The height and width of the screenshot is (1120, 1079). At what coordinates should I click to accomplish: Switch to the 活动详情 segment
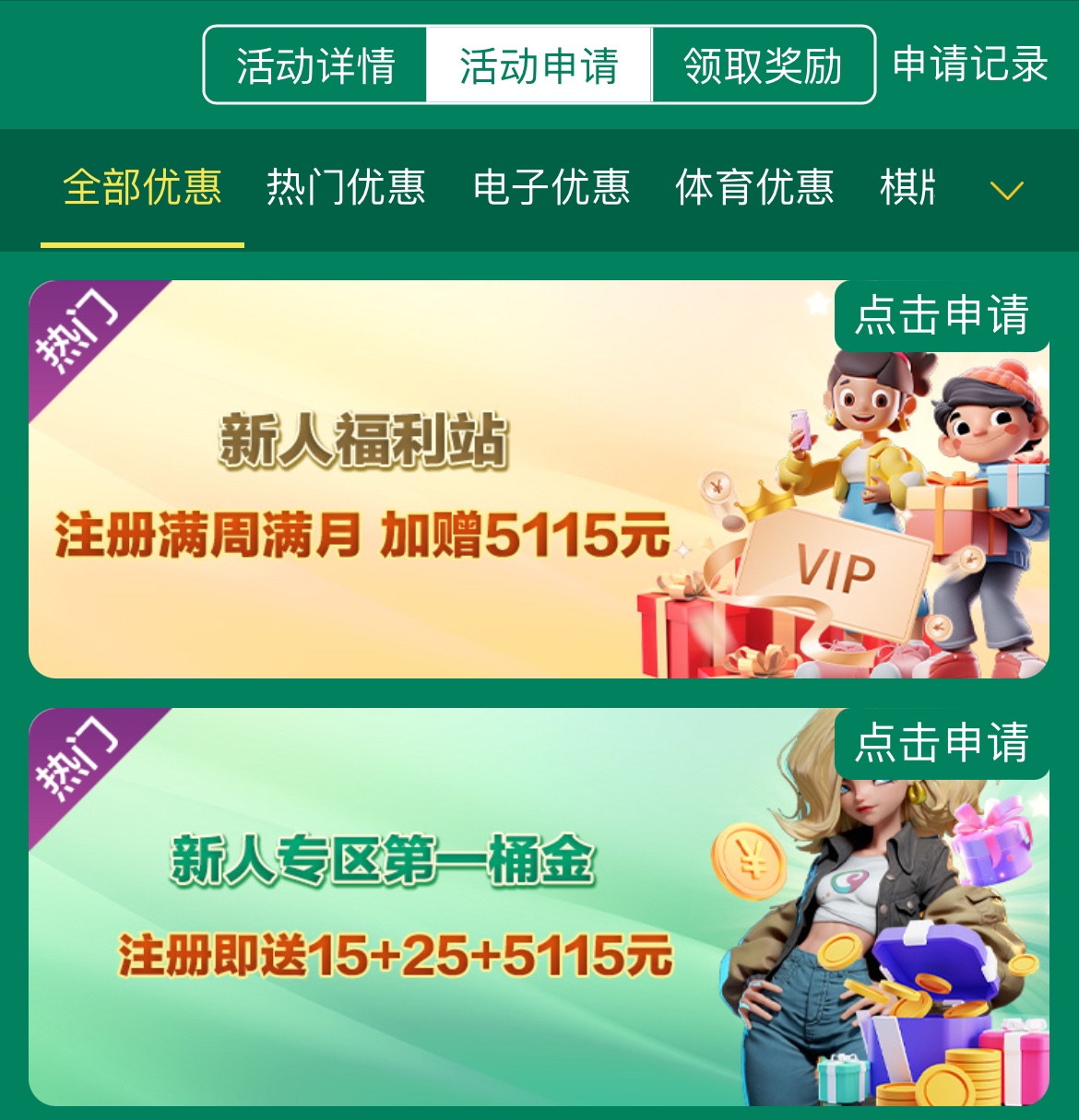[315, 65]
